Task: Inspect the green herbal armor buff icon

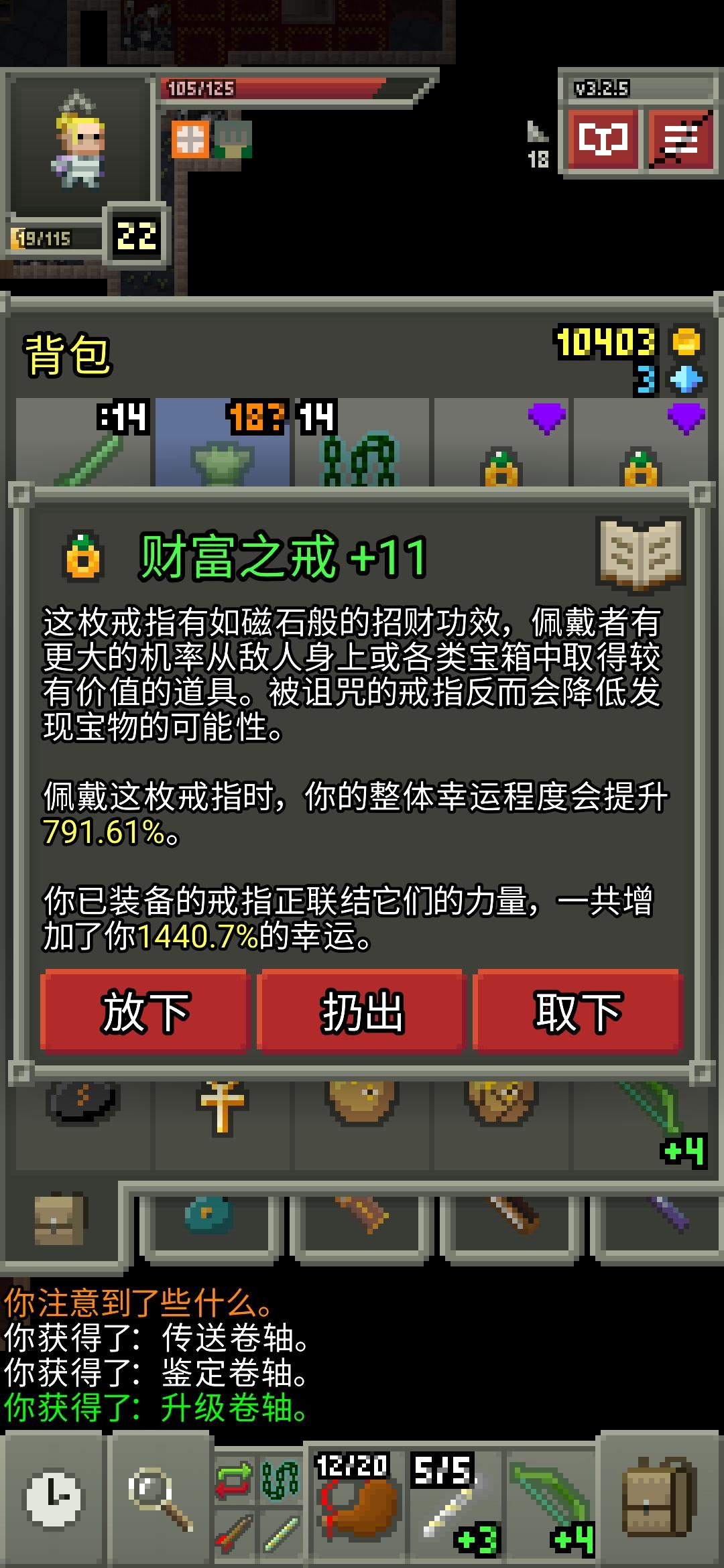Action: coord(231,141)
